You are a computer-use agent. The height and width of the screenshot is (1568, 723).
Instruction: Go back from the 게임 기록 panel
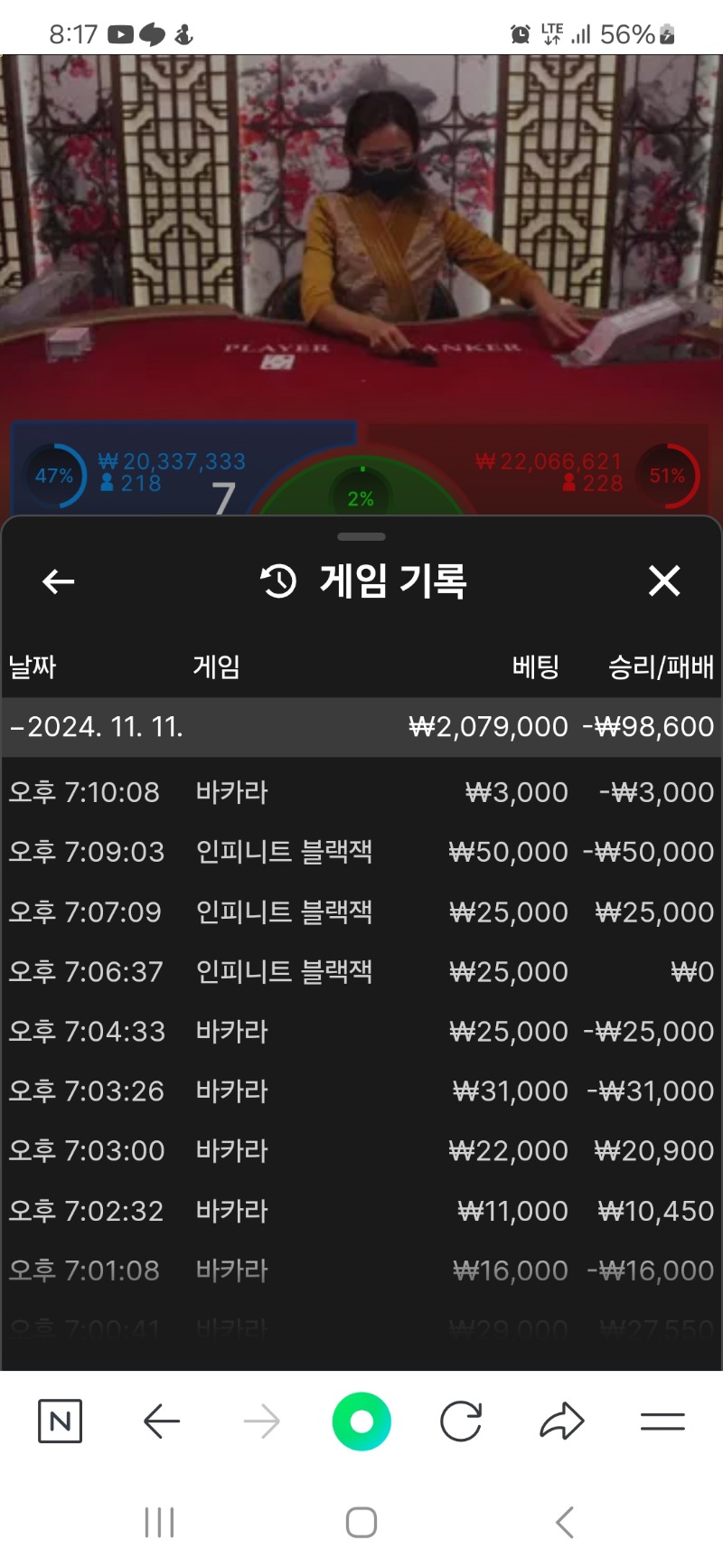(x=59, y=581)
